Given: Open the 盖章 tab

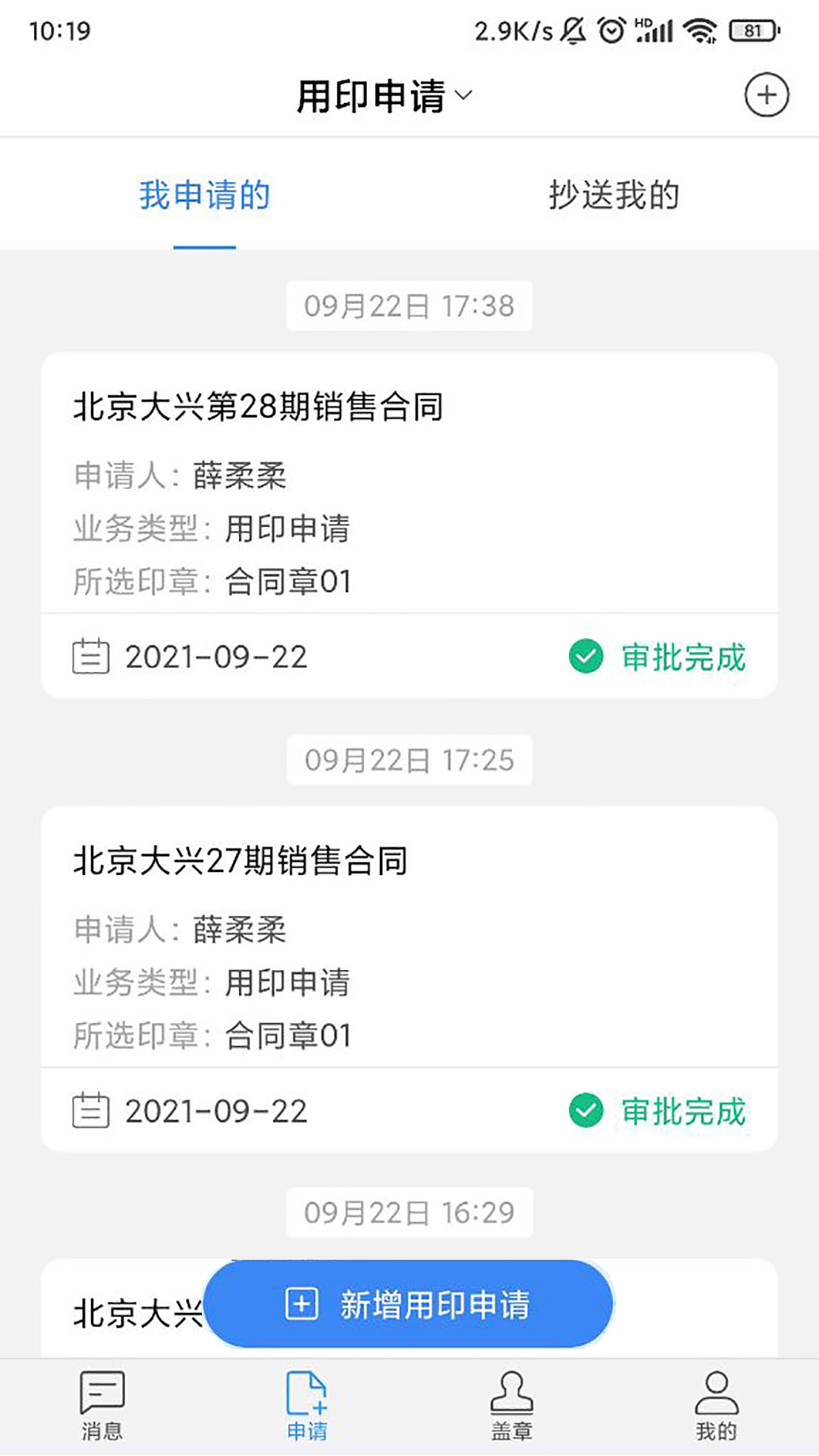Looking at the screenshot, I should coord(512,1407).
